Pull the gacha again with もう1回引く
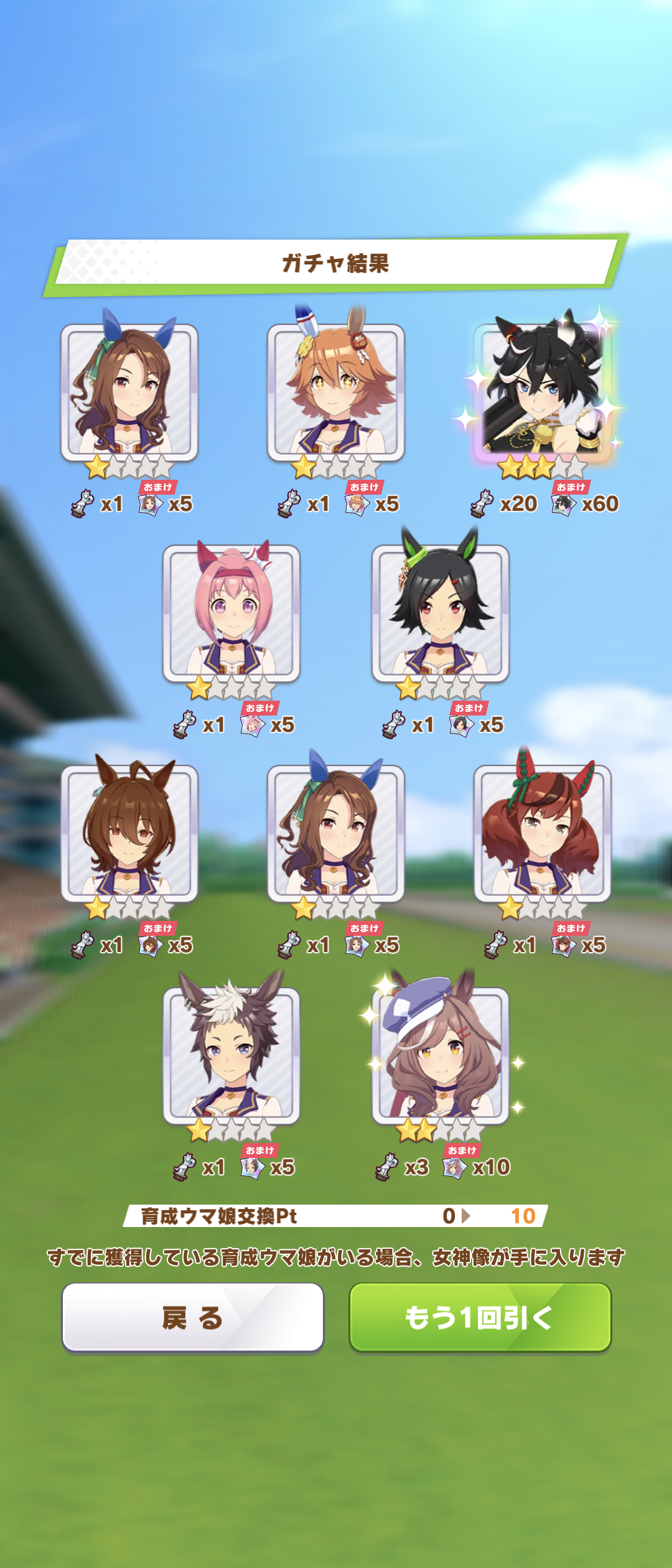This screenshot has width=672, height=1568. coord(480,1317)
